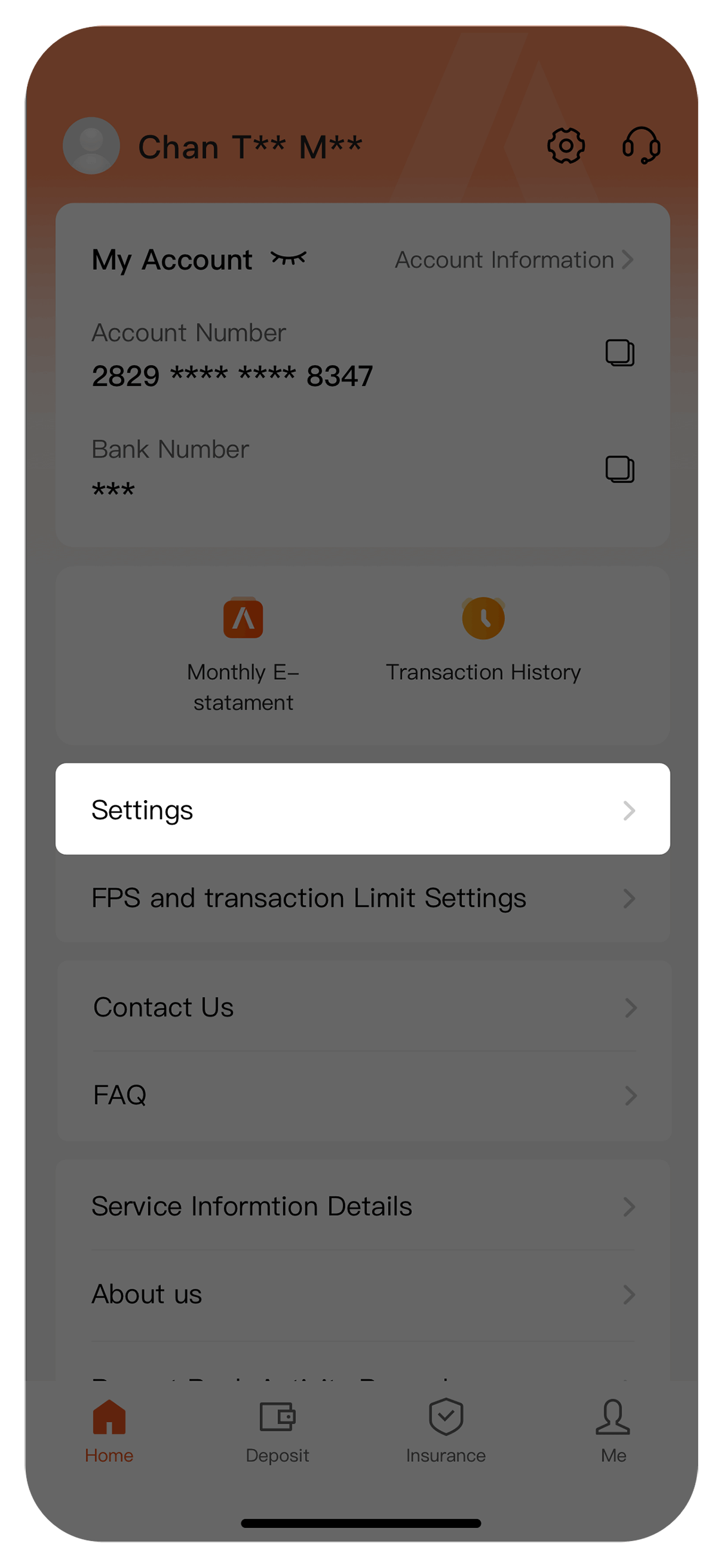
Task: Go to Contact Us
Action: (x=364, y=1007)
